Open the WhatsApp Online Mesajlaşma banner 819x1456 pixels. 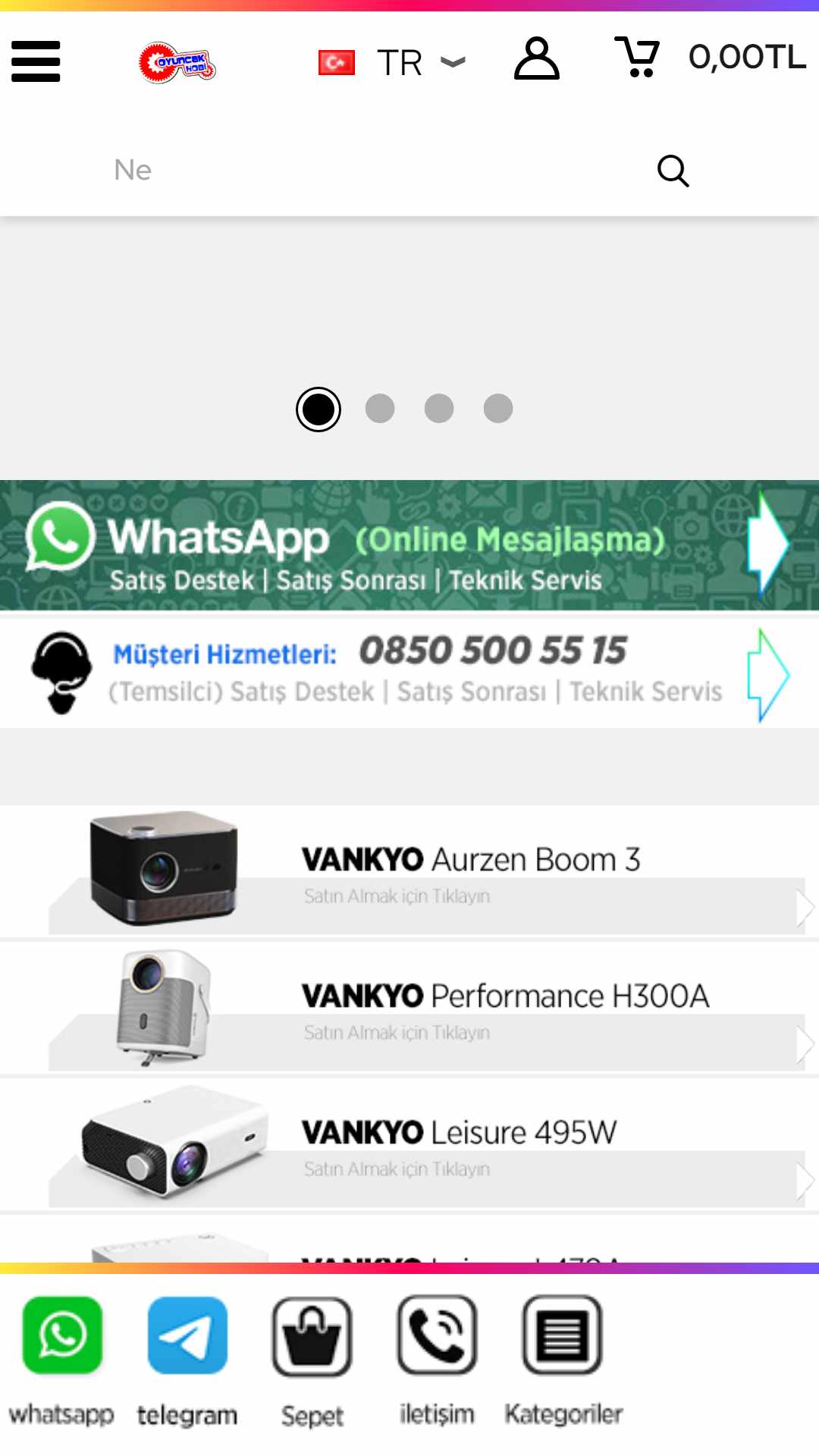pos(409,545)
